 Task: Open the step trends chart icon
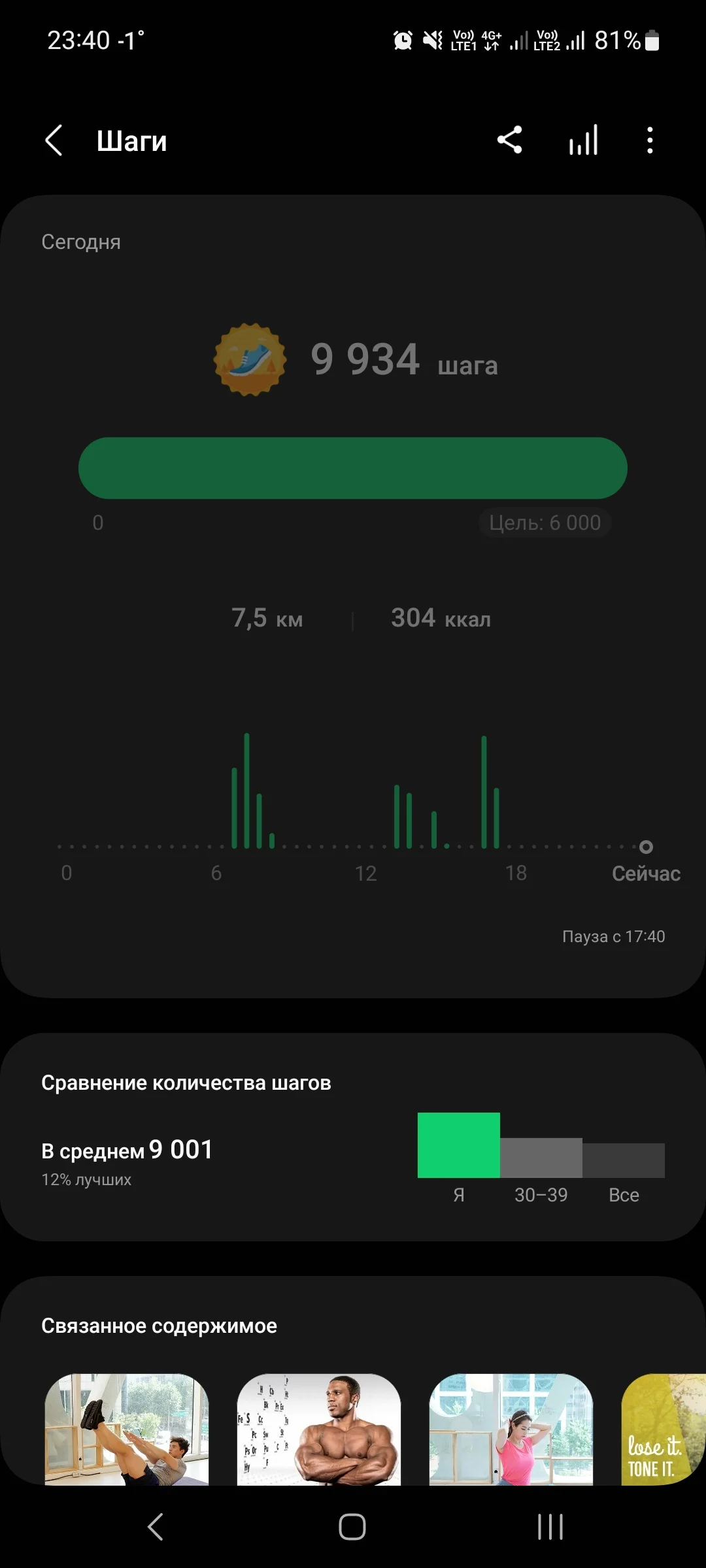pyautogui.click(x=583, y=140)
